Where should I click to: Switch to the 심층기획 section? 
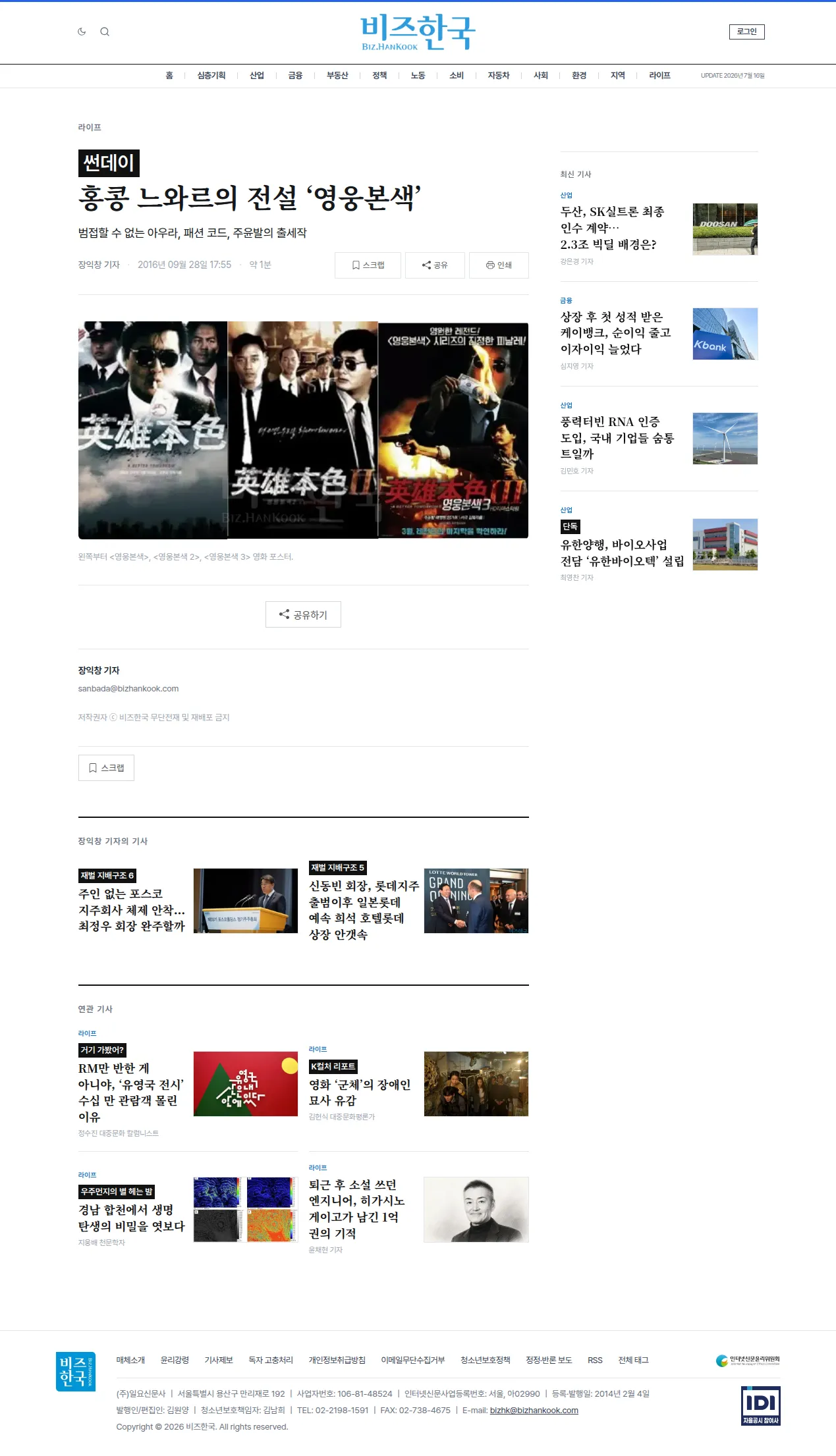coord(211,76)
